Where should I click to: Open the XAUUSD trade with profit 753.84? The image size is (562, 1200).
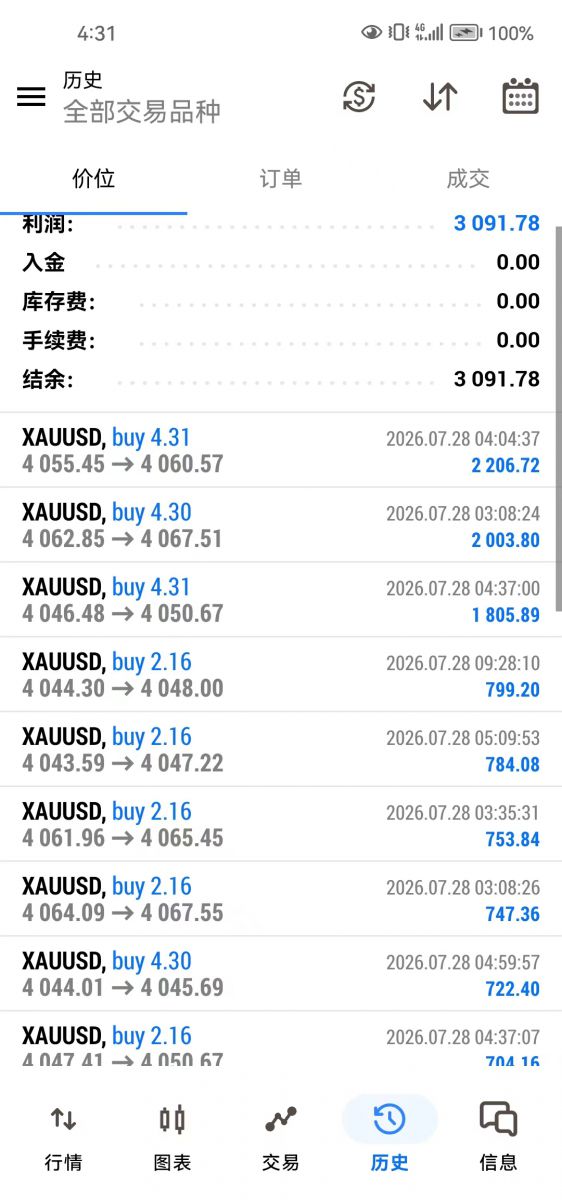click(281, 825)
